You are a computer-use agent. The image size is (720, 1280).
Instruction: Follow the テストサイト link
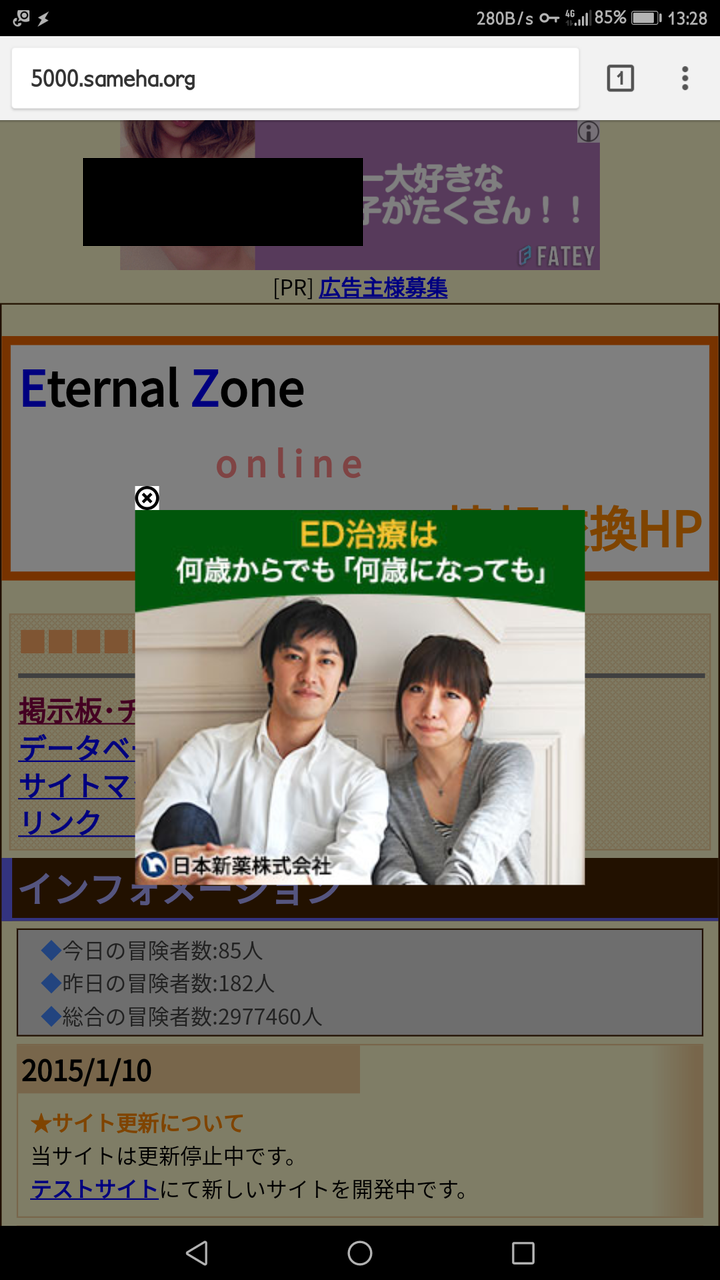pyautogui.click(x=94, y=1189)
